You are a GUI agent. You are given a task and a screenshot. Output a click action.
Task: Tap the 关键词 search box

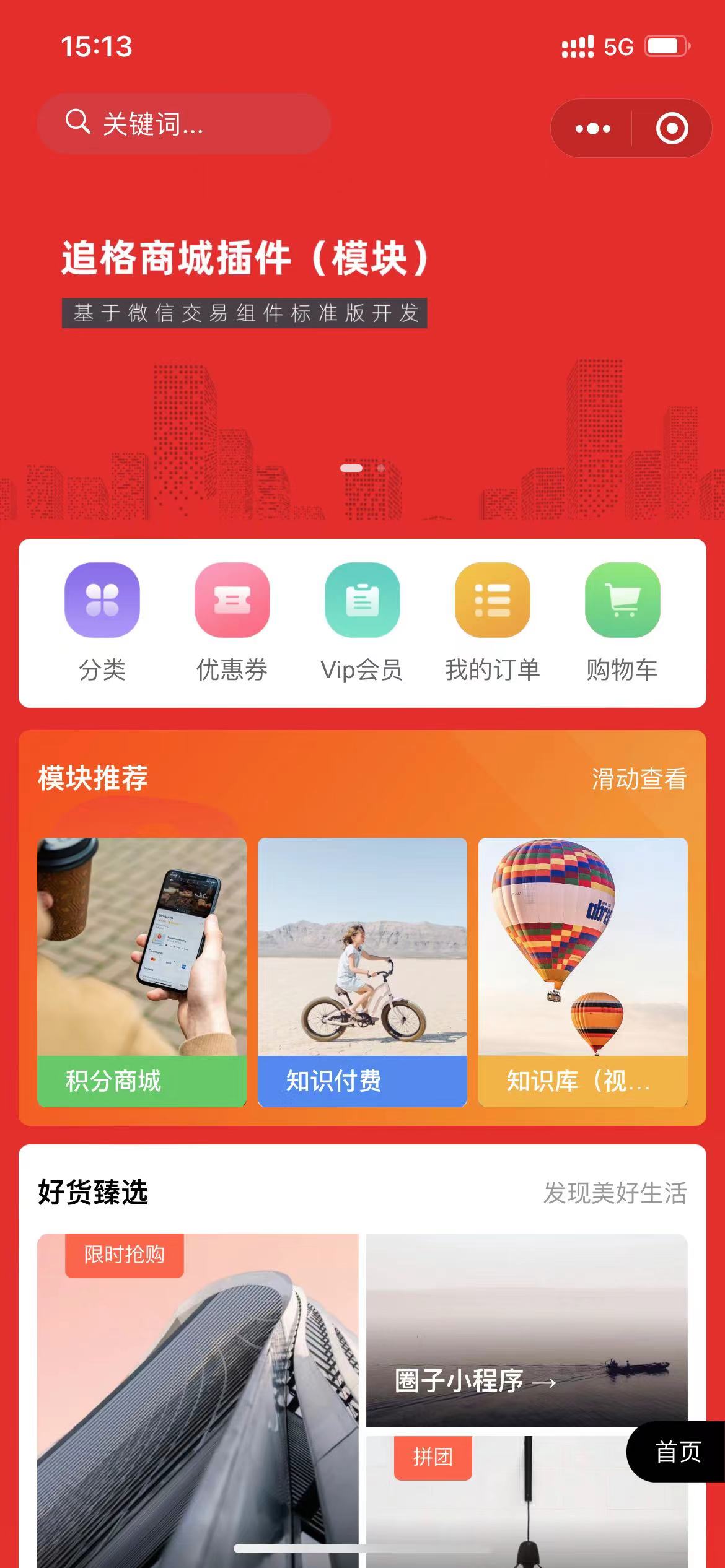(183, 123)
